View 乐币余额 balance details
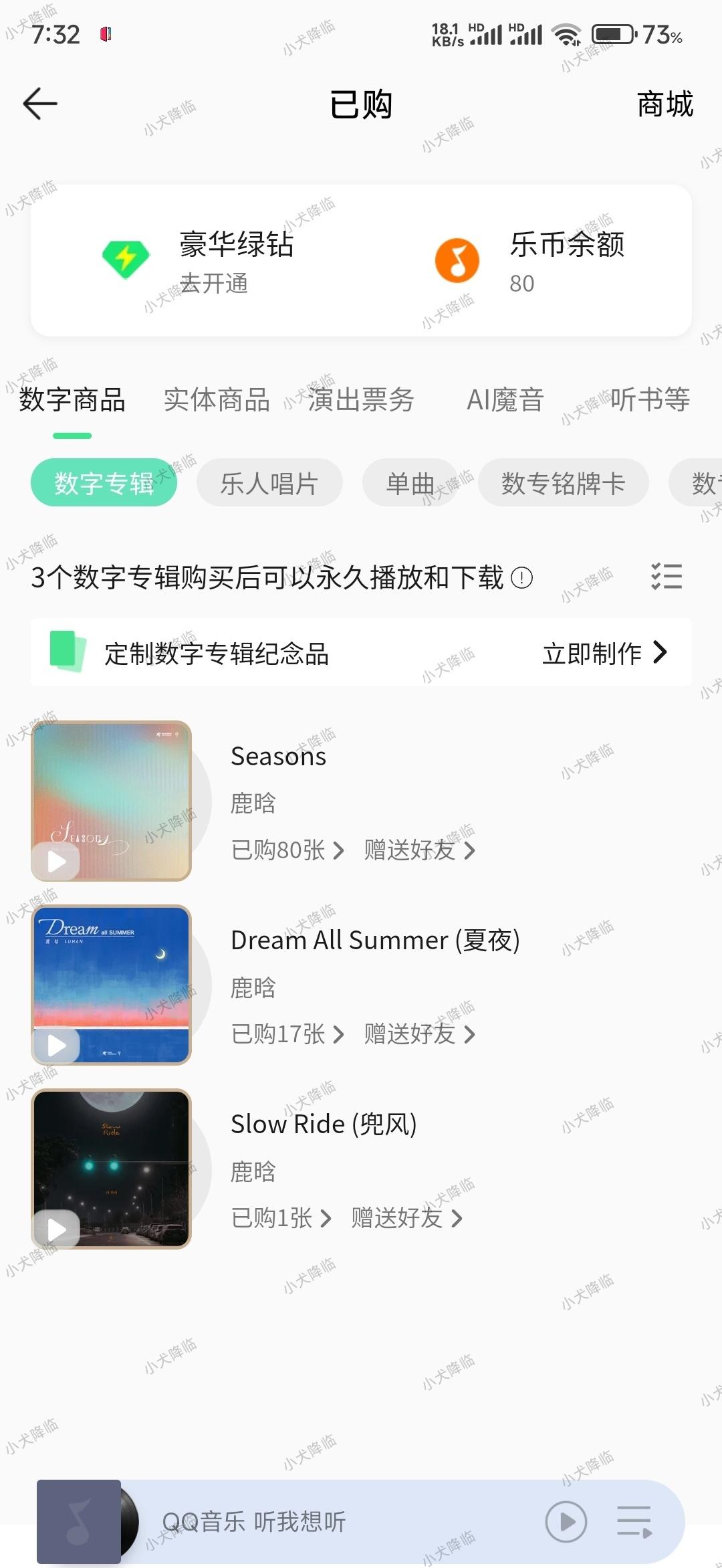722x1568 pixels. click(x=566, y=260)
